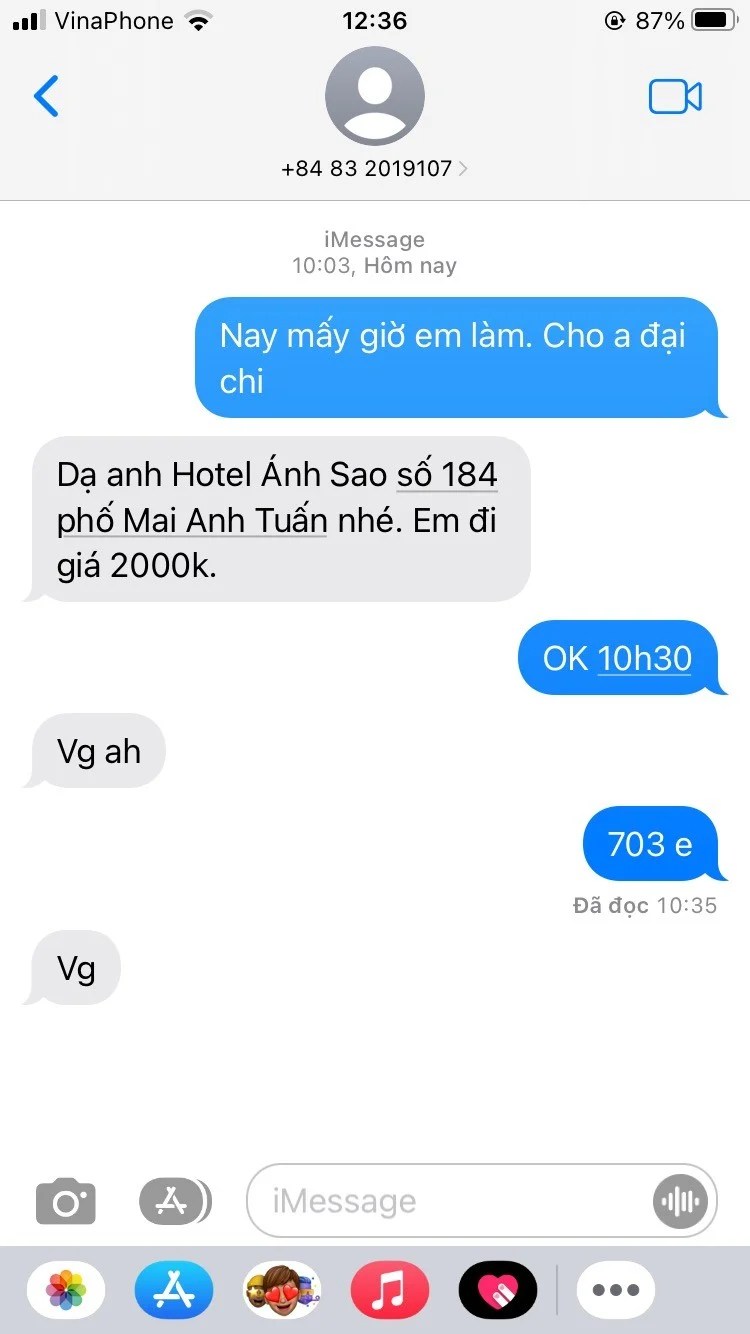Open the Memoji stickers app
The width and height of the screenshot is (750, 1334).
(x=282, y=1290)
